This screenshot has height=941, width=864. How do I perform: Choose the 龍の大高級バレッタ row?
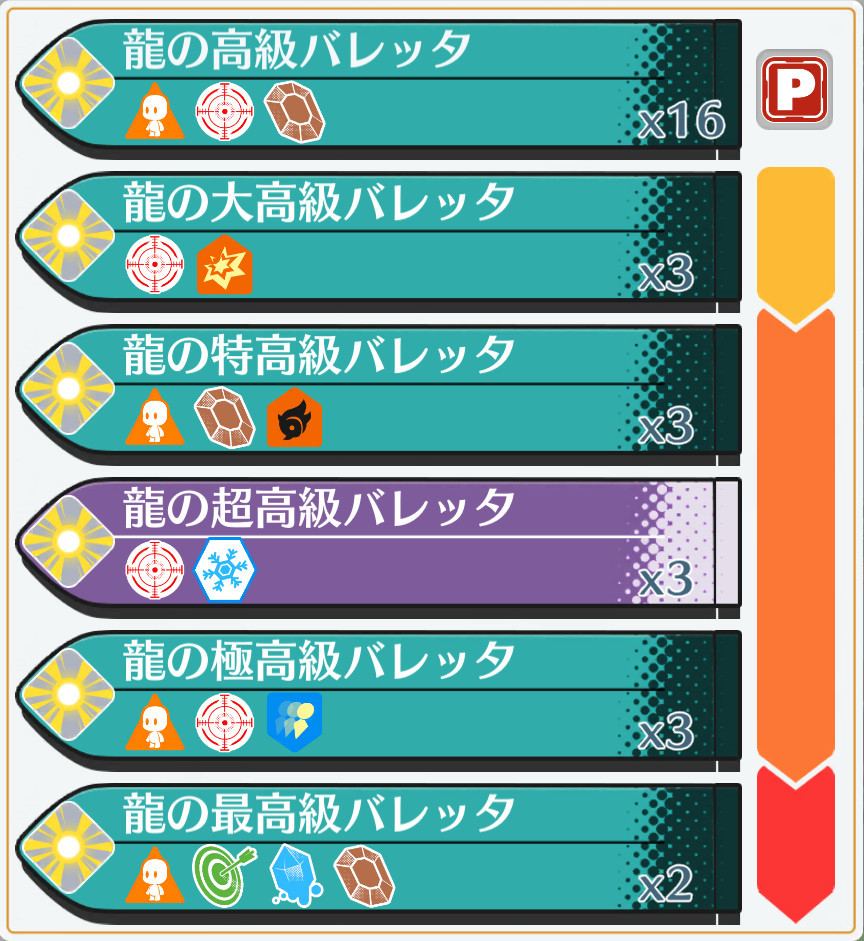380,237
